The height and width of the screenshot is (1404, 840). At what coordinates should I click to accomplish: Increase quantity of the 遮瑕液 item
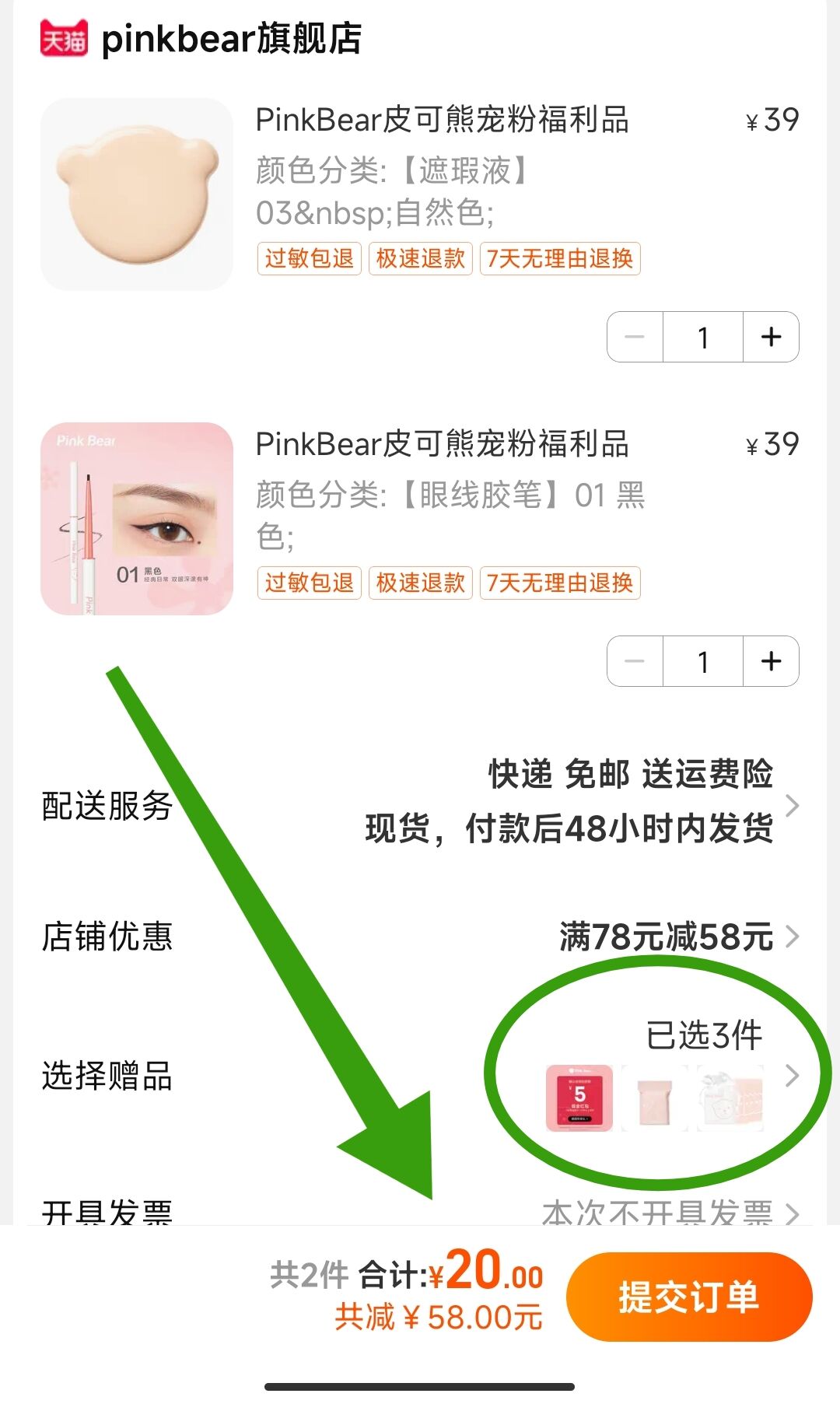tap(771, 337)
